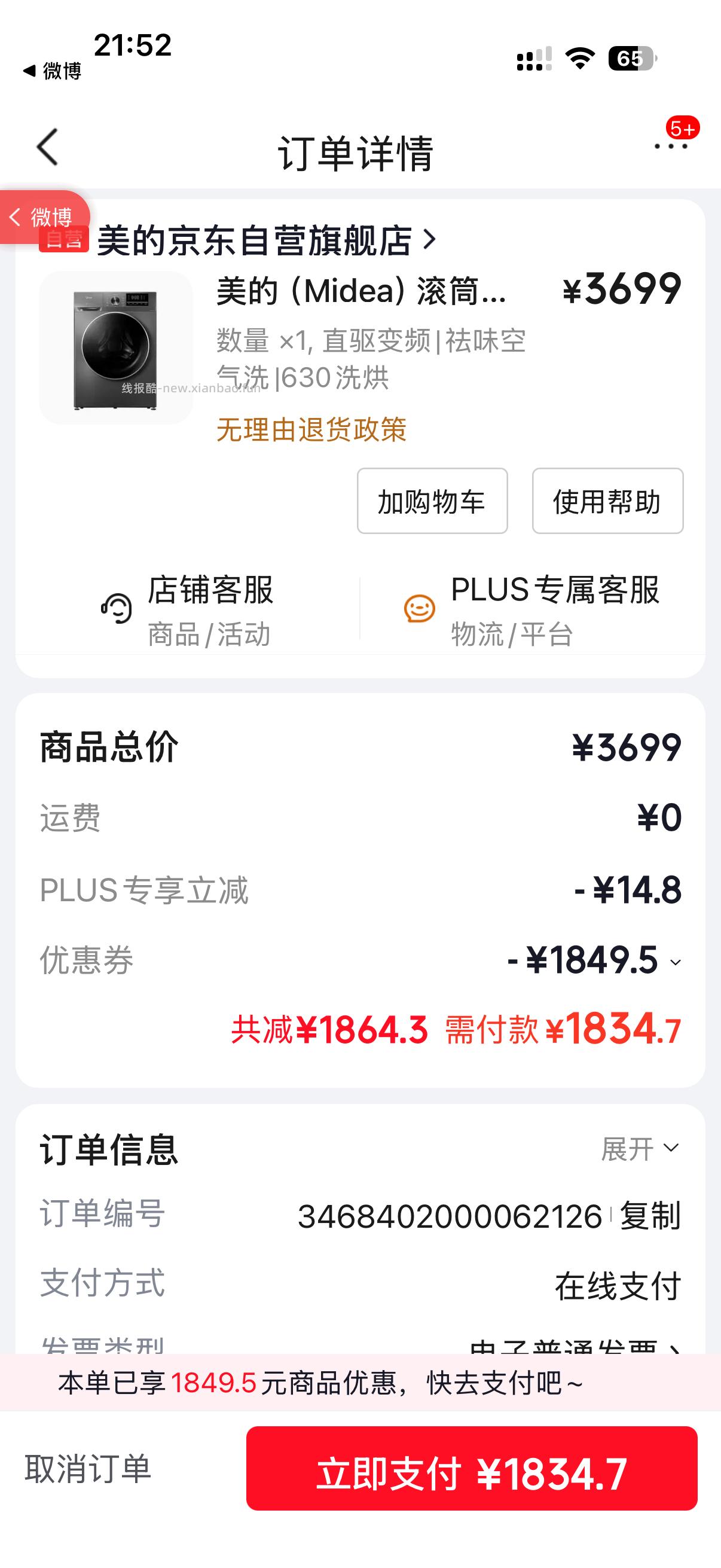View the 无理由退货政策 return policy
The height and width of the screenshot is (1568, 721).
(x=312, y=432)
